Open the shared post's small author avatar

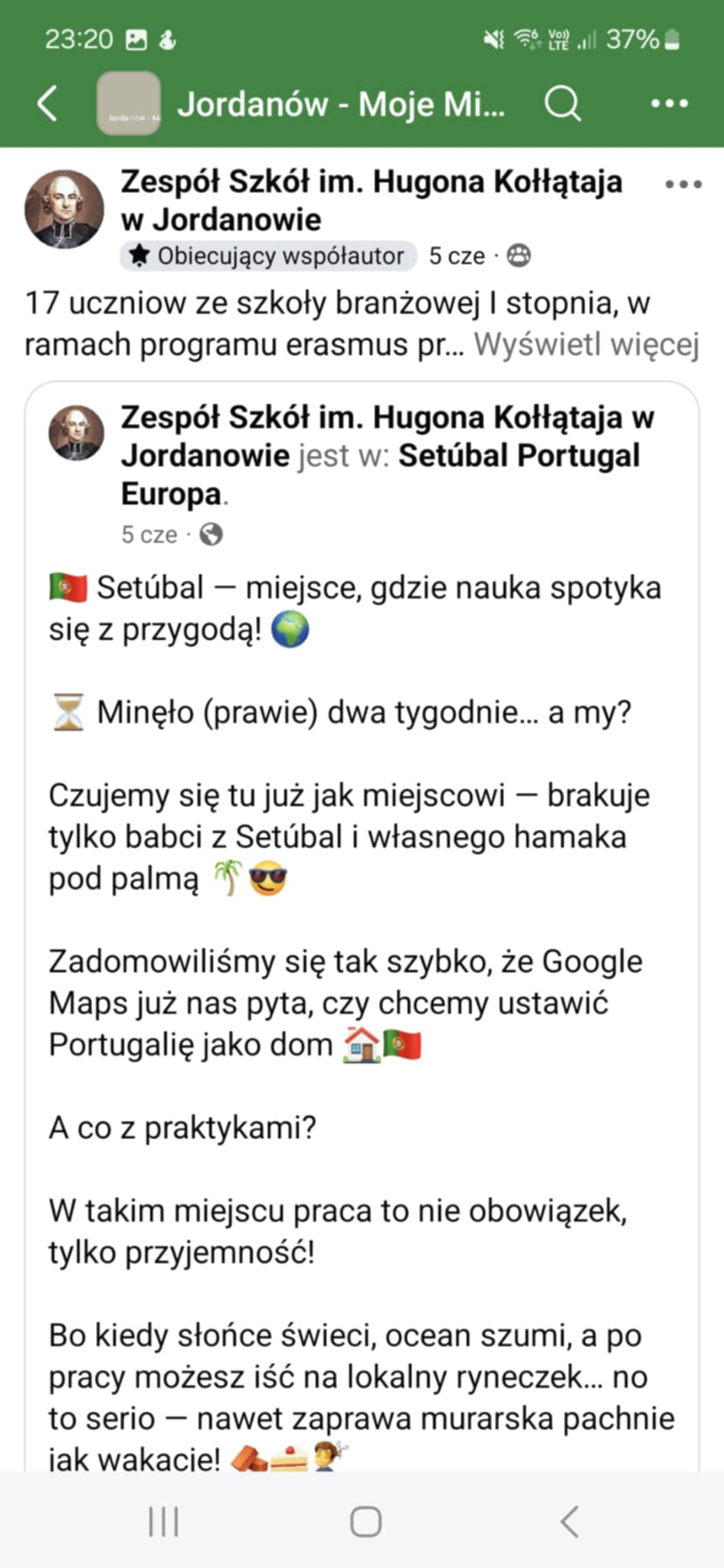(x=77, y=433)
